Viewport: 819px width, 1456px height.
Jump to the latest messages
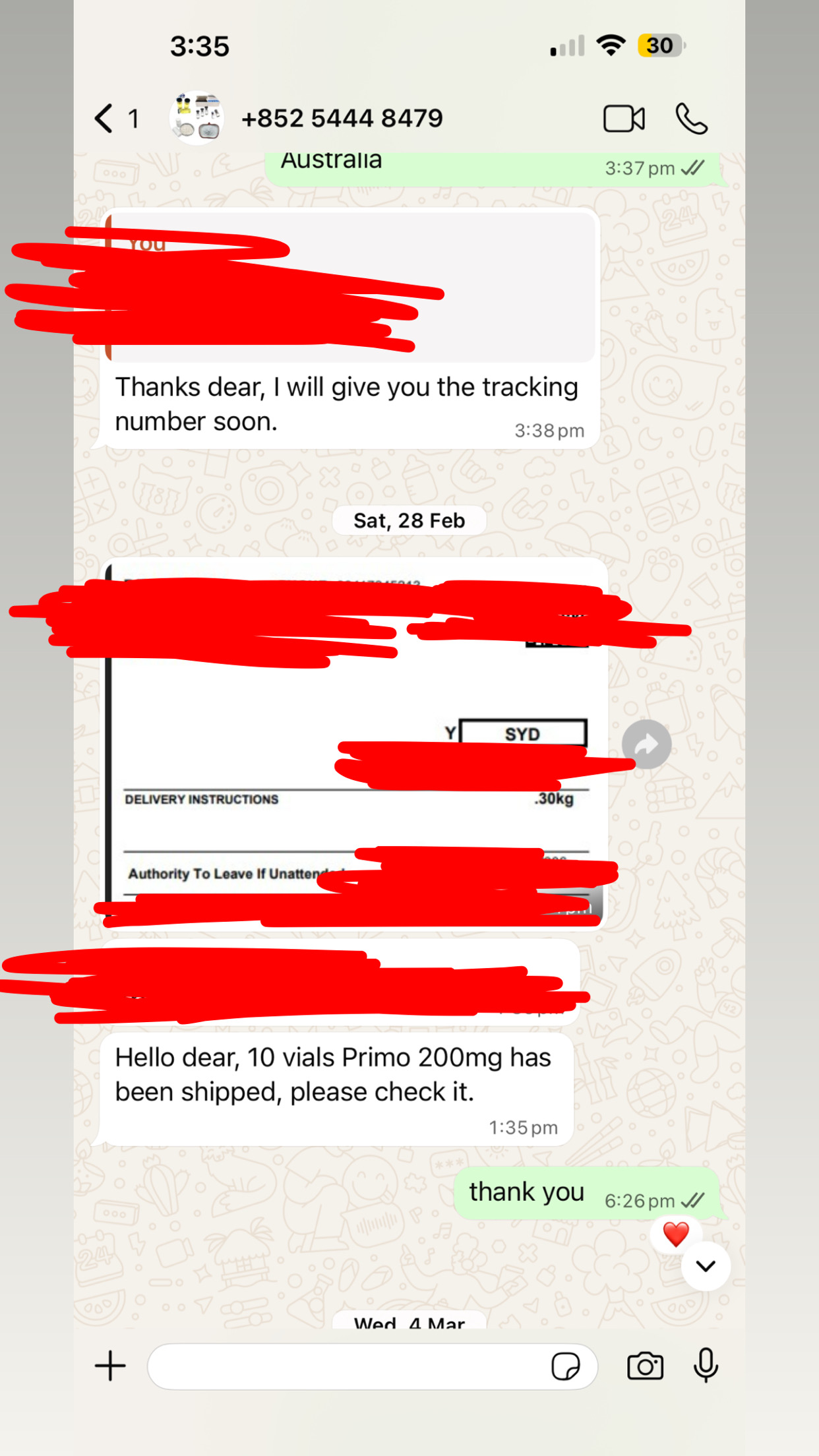tap(706, 1266)
